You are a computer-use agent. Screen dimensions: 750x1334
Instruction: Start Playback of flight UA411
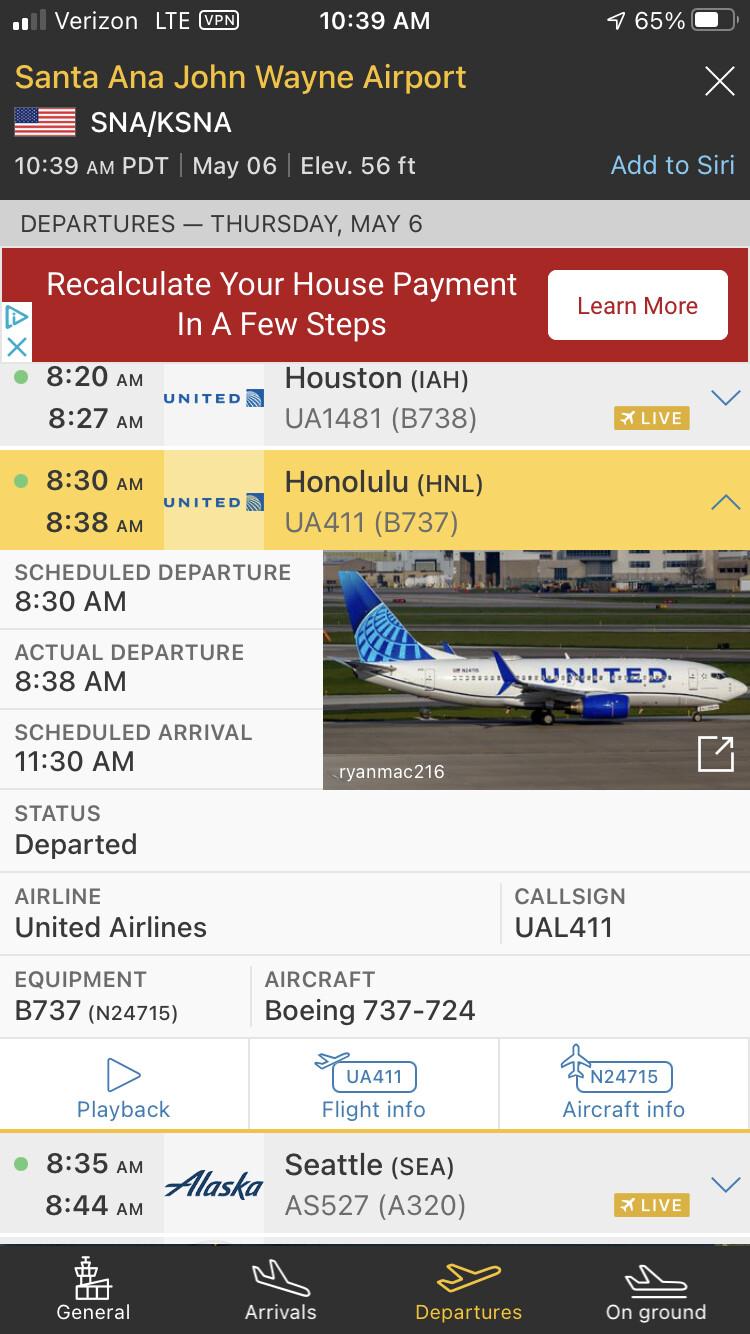(124, 1088)
